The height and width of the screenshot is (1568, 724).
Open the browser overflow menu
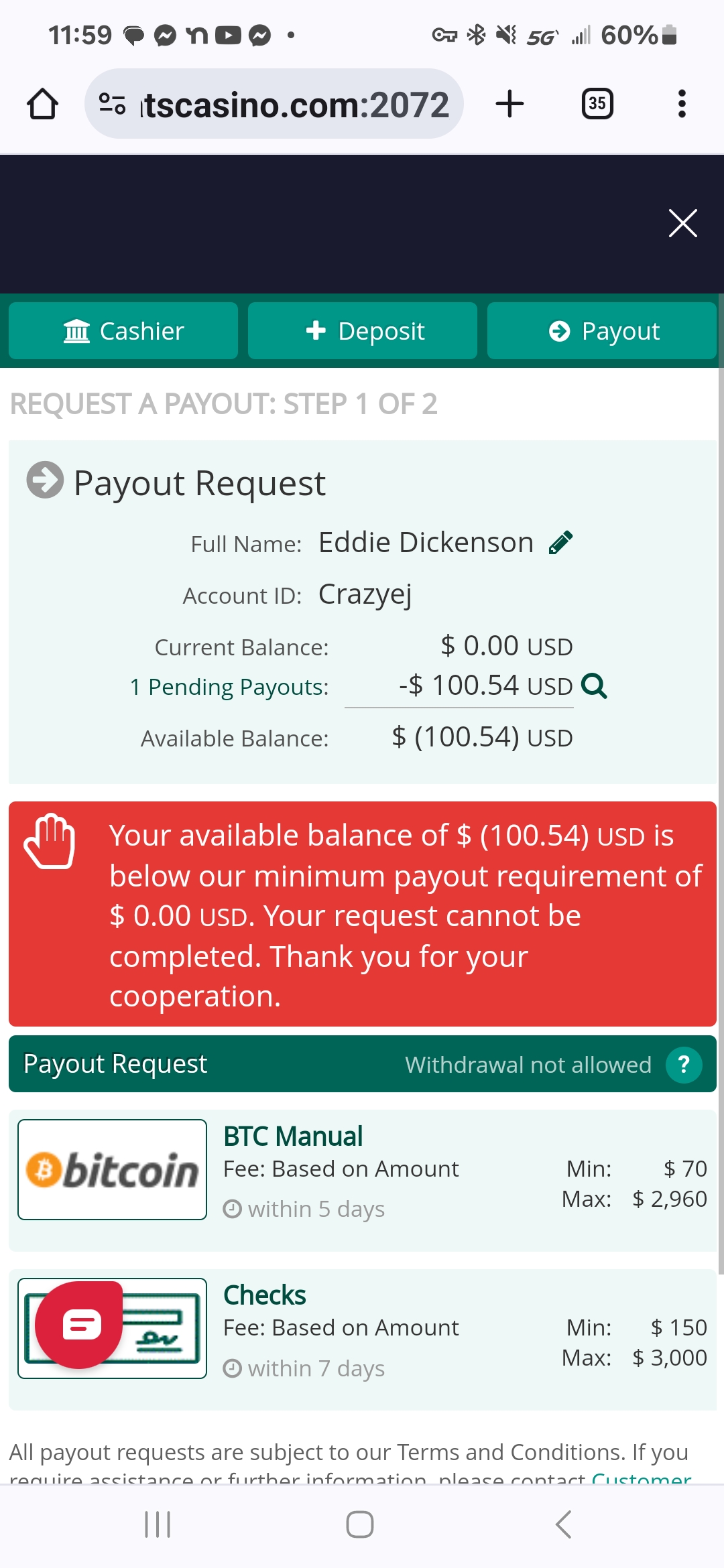point(682,104)
